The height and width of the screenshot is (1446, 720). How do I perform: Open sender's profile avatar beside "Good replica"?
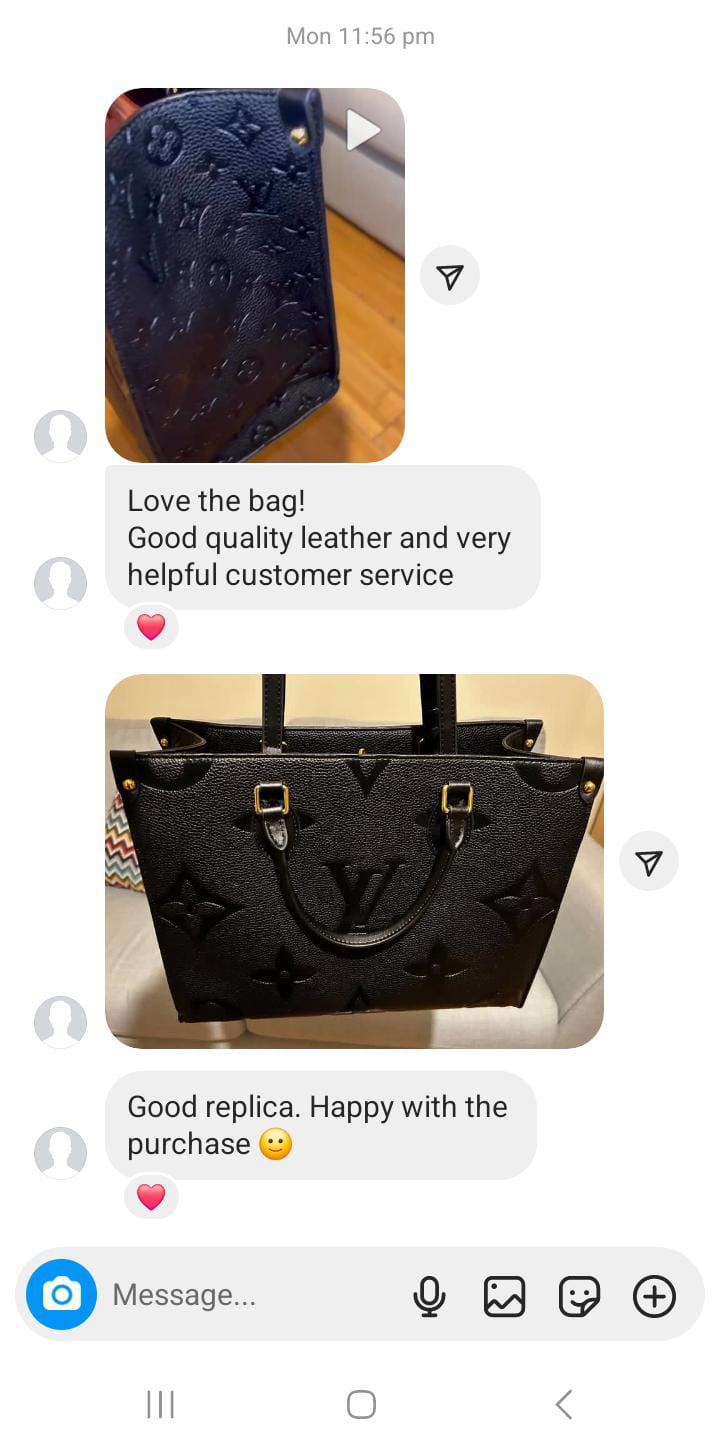click(60, 1152)
